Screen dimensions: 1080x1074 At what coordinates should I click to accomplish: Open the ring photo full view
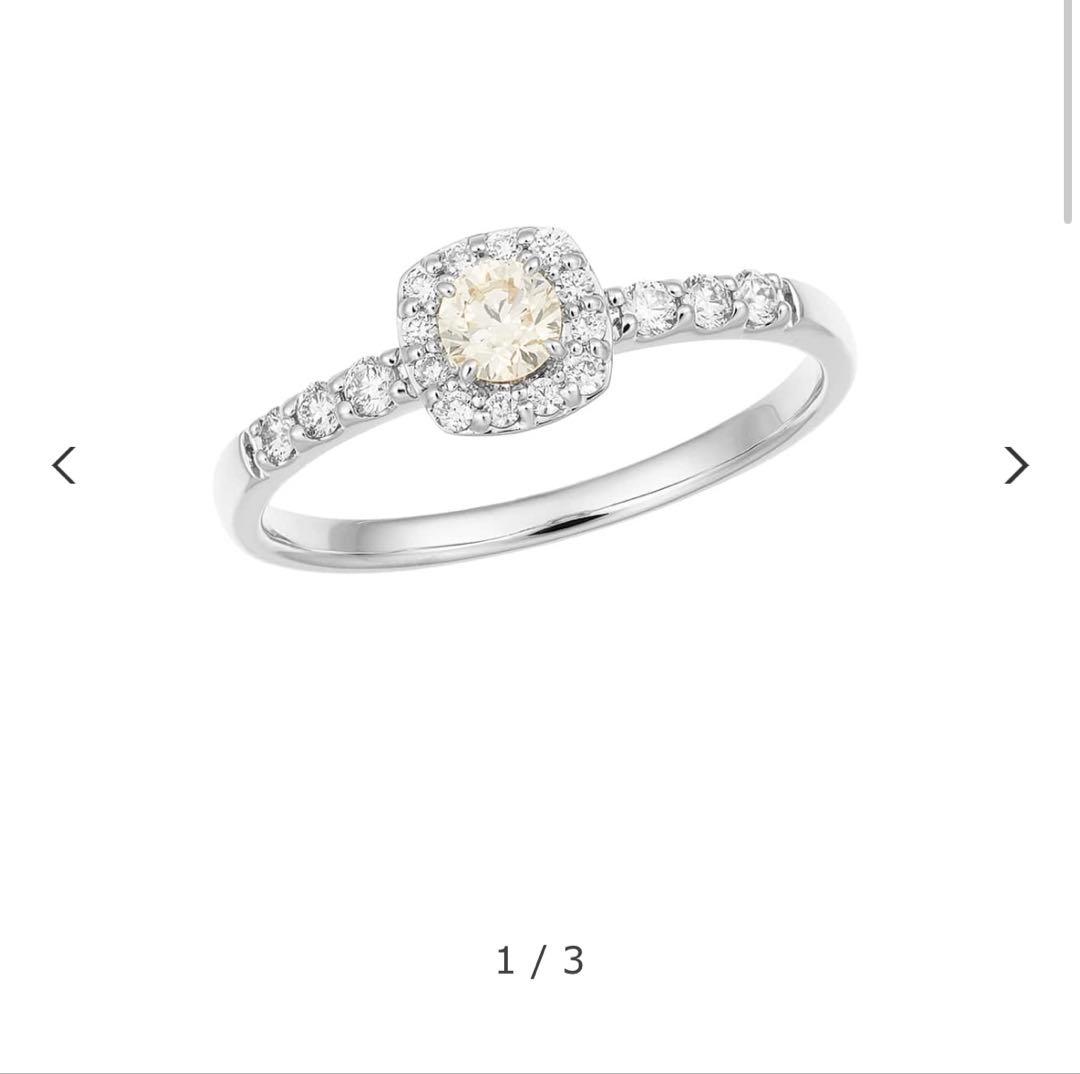(536, 400)
